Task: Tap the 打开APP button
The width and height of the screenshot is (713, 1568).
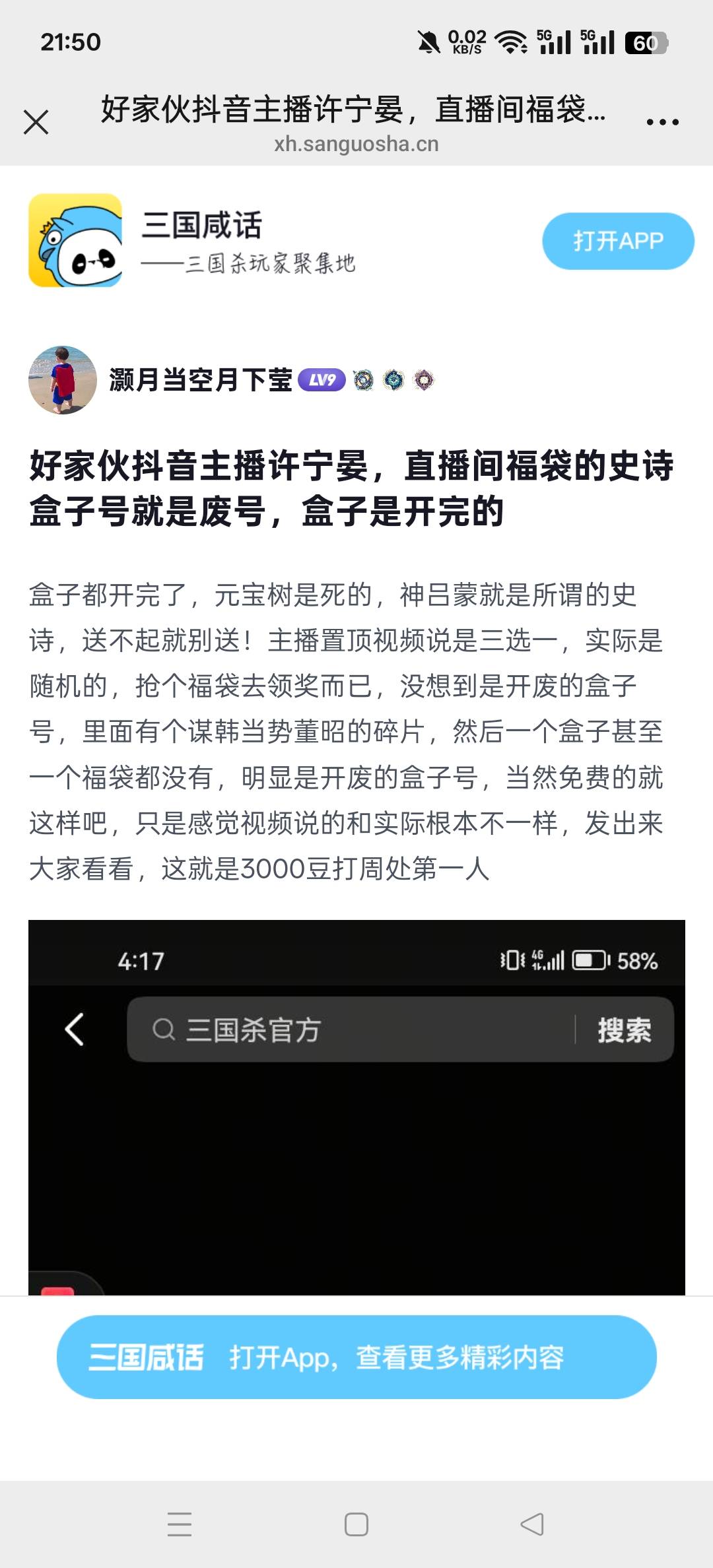Action: [618, 241]
